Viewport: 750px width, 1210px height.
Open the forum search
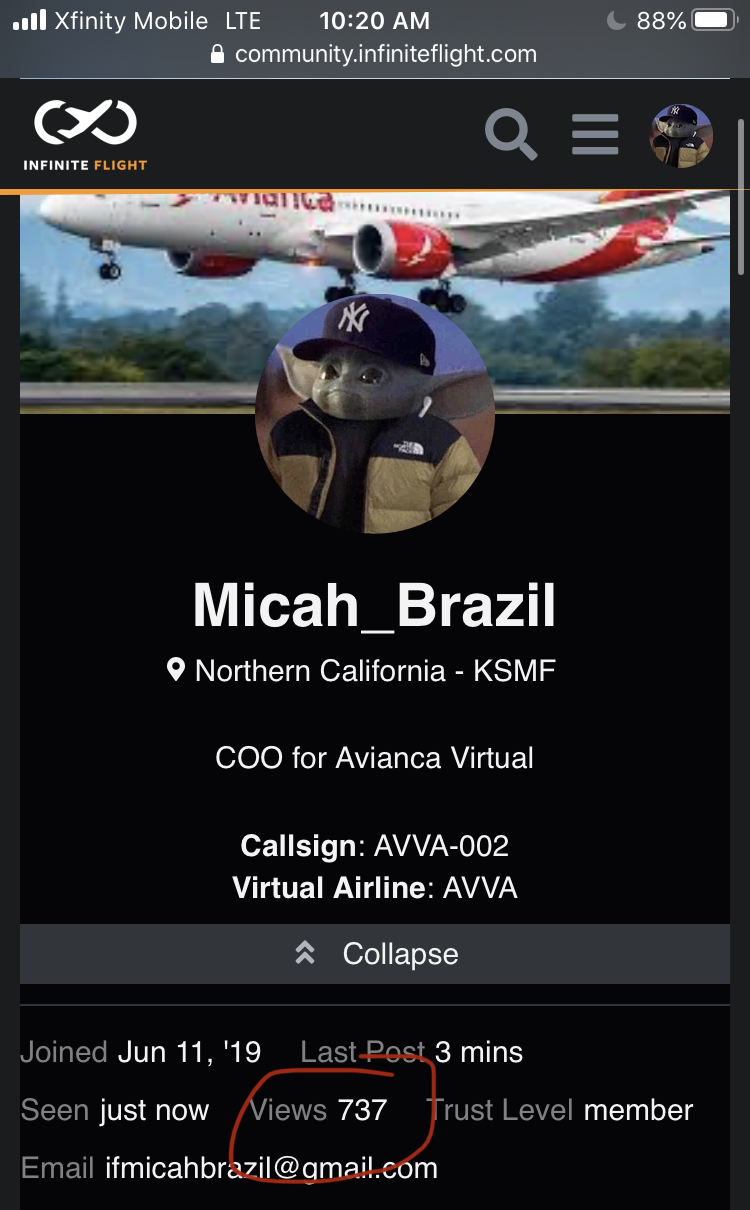click(511, 135)
